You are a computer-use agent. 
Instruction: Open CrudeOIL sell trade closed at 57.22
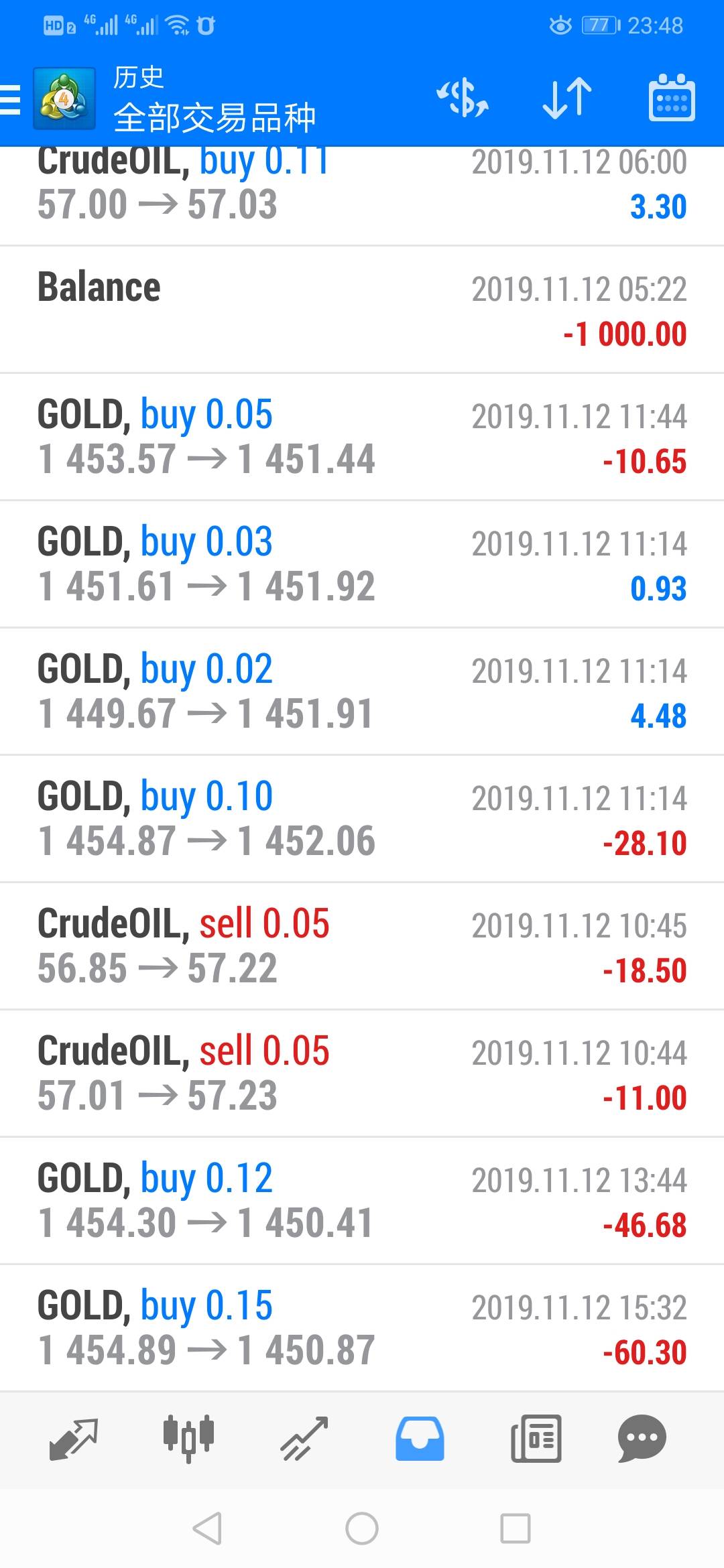coord(362,946)
